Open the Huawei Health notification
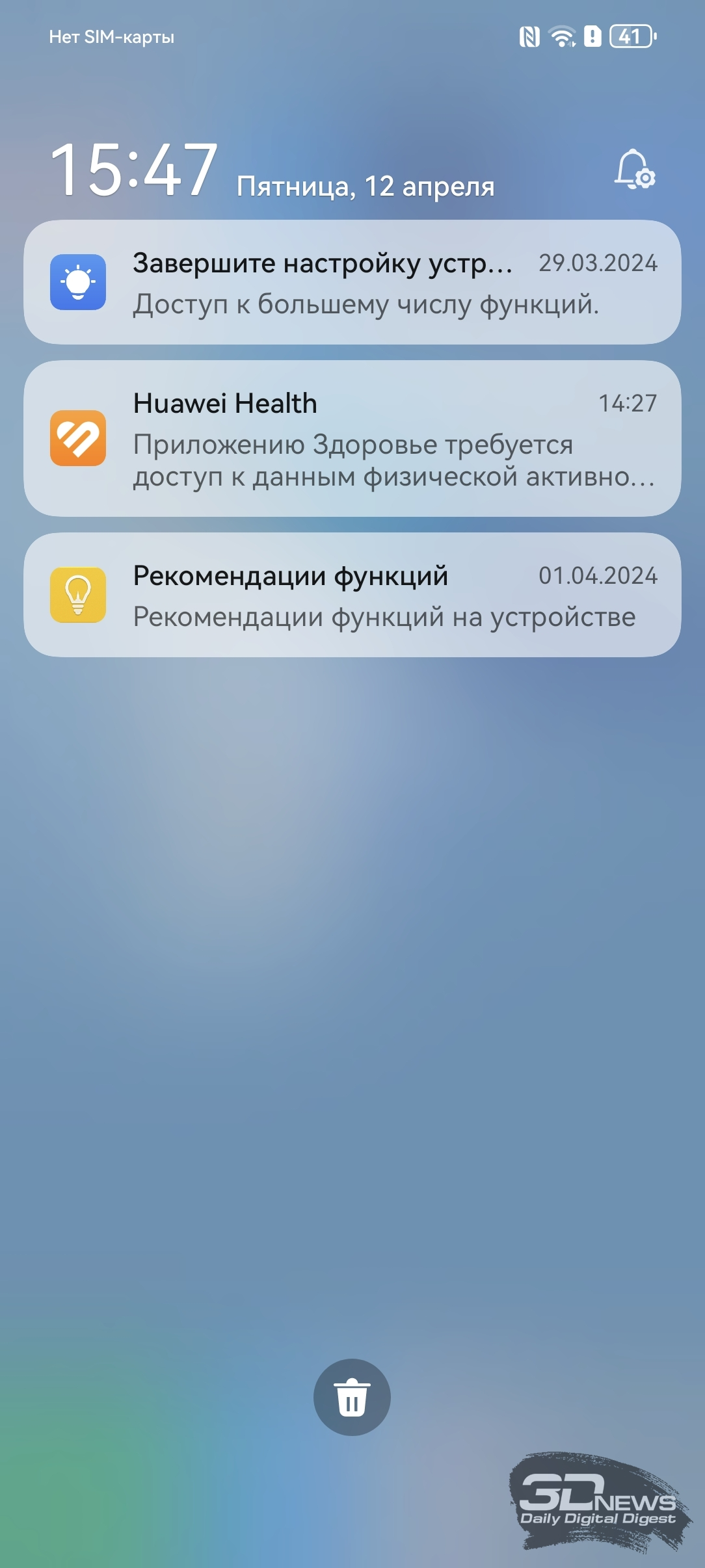 [x=352, y=439]
